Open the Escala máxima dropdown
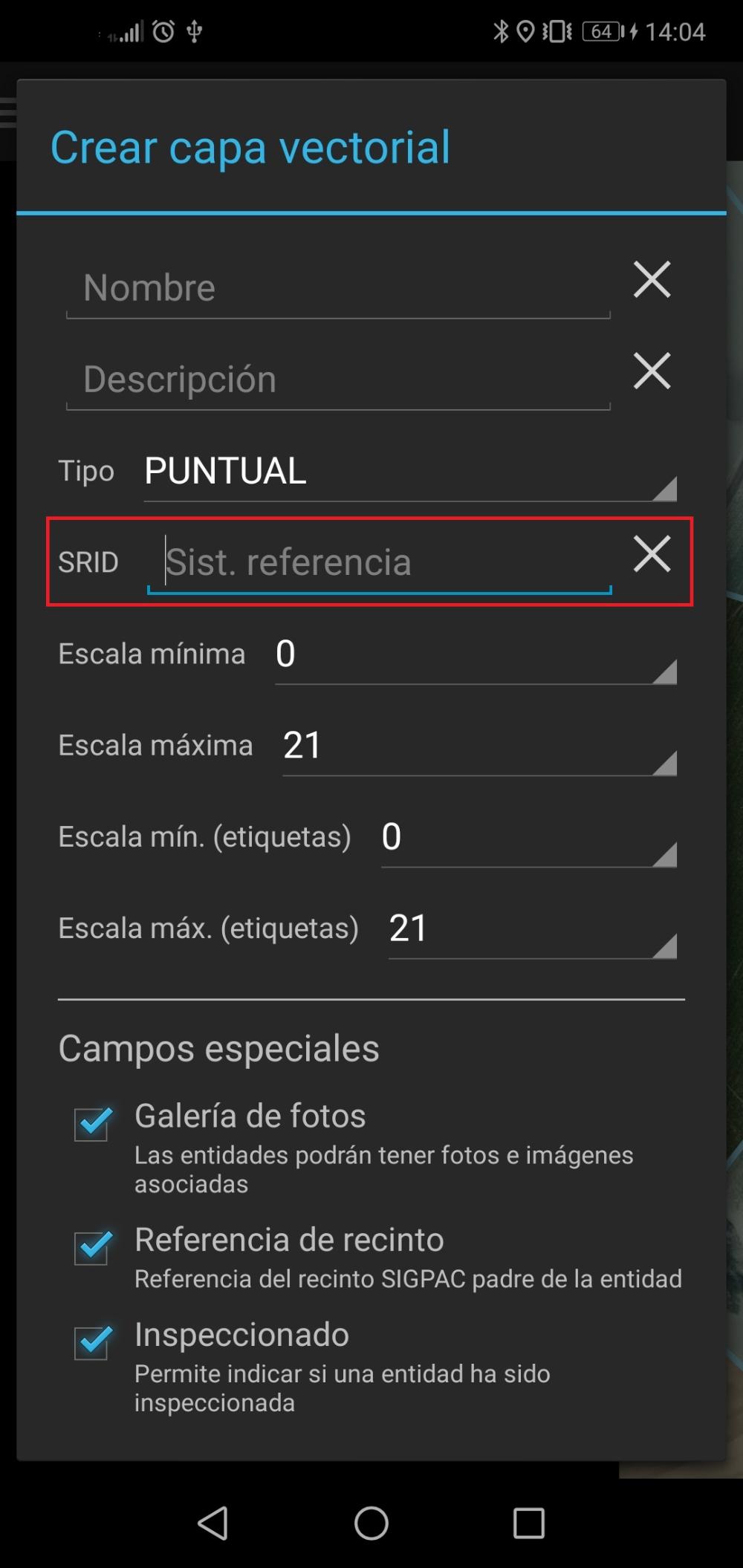This screenshot has width=743, height=1568. click(x=479, y=746)
